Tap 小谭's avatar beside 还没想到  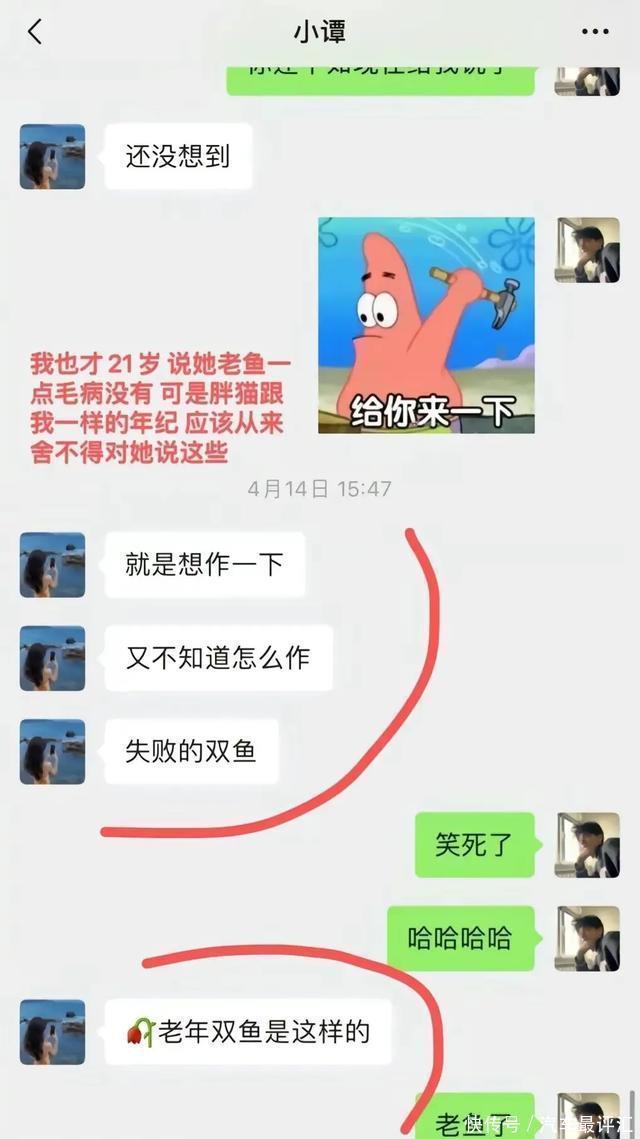52,156
